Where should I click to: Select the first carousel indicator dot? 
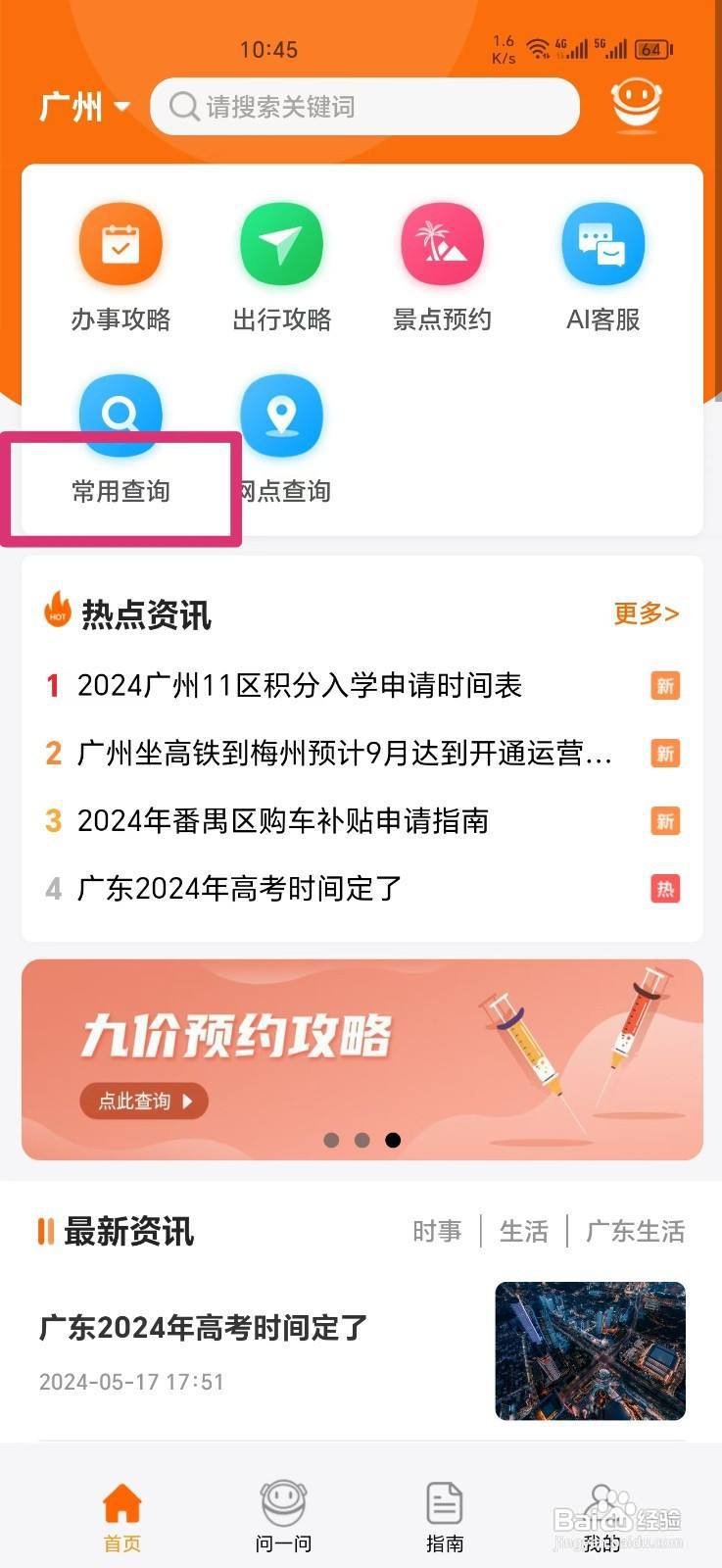[331, 1140]
